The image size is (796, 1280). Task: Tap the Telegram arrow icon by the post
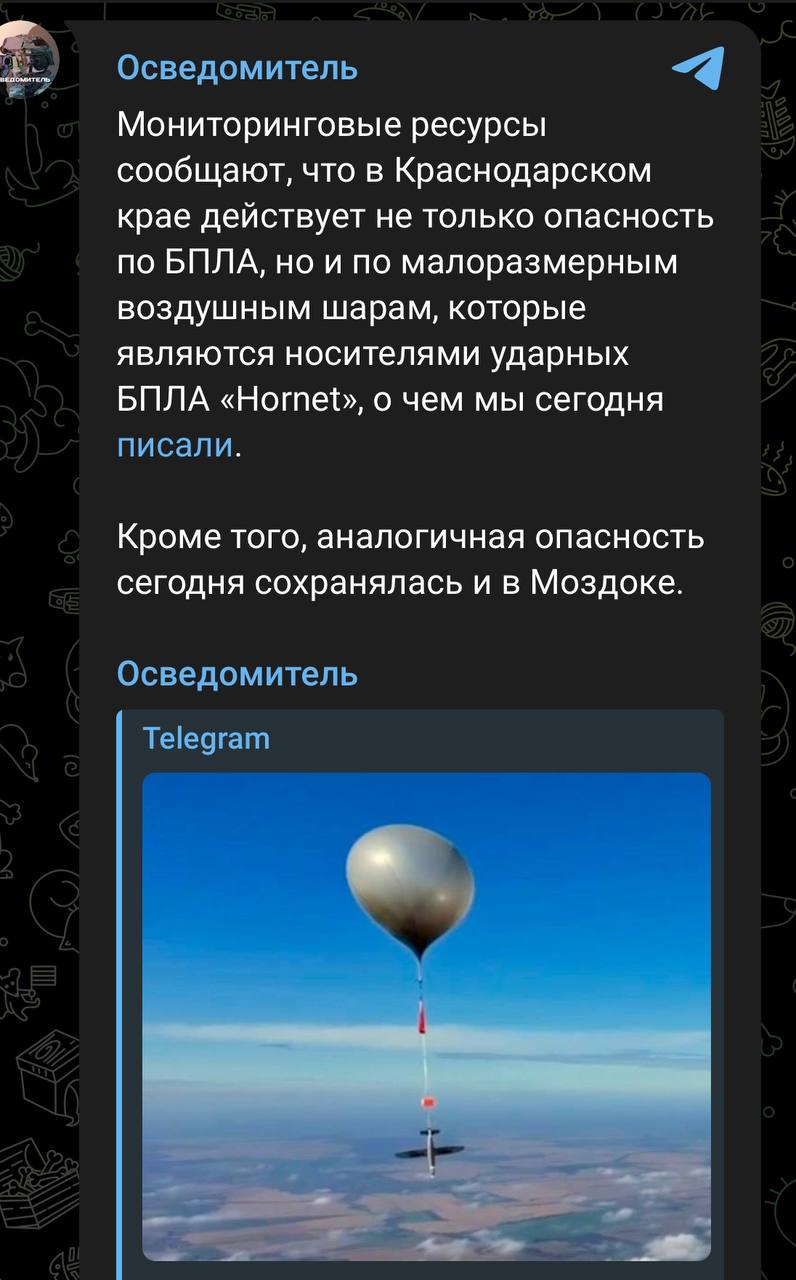[x=697, y=68]
